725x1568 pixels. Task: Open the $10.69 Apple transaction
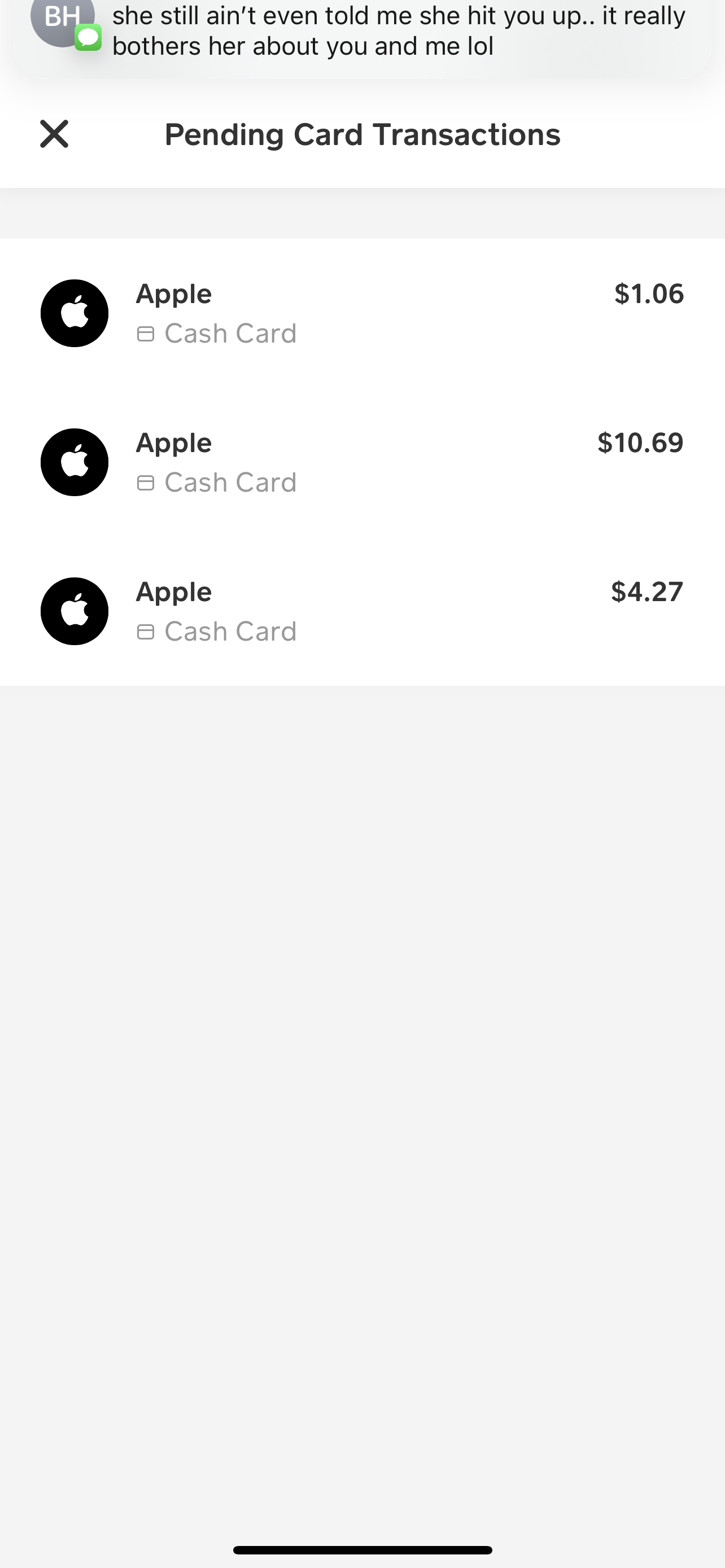coord(361,462)
